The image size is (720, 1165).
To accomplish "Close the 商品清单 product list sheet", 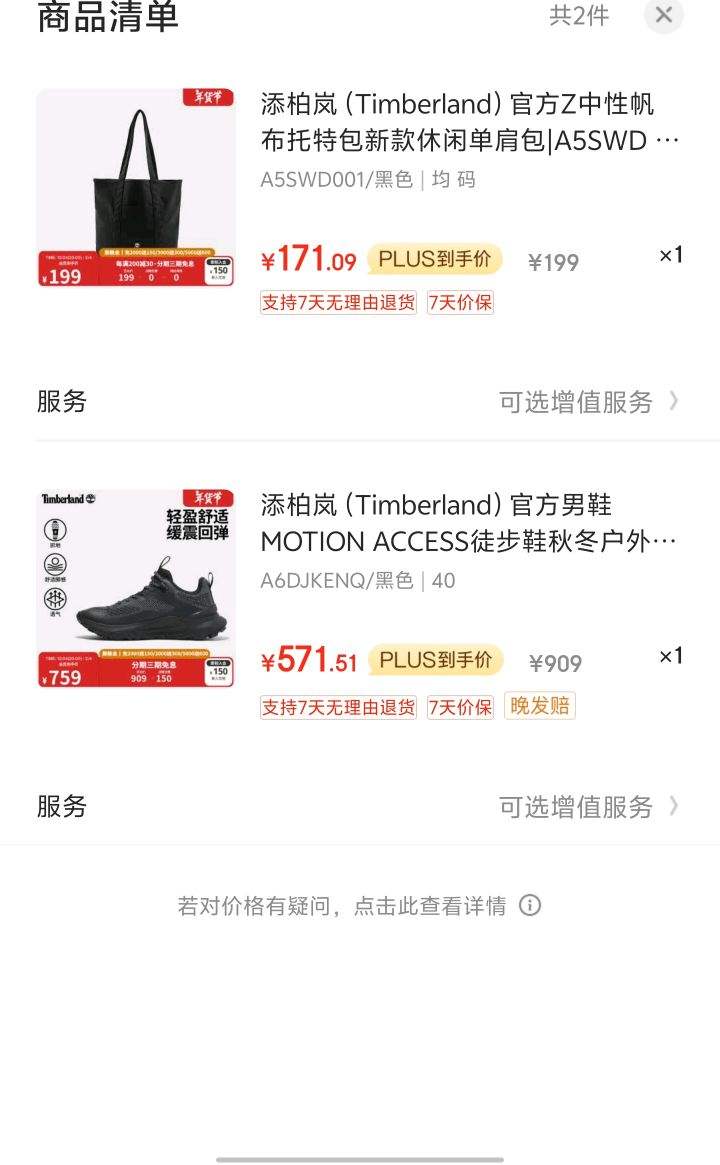I will pos(664,16).
